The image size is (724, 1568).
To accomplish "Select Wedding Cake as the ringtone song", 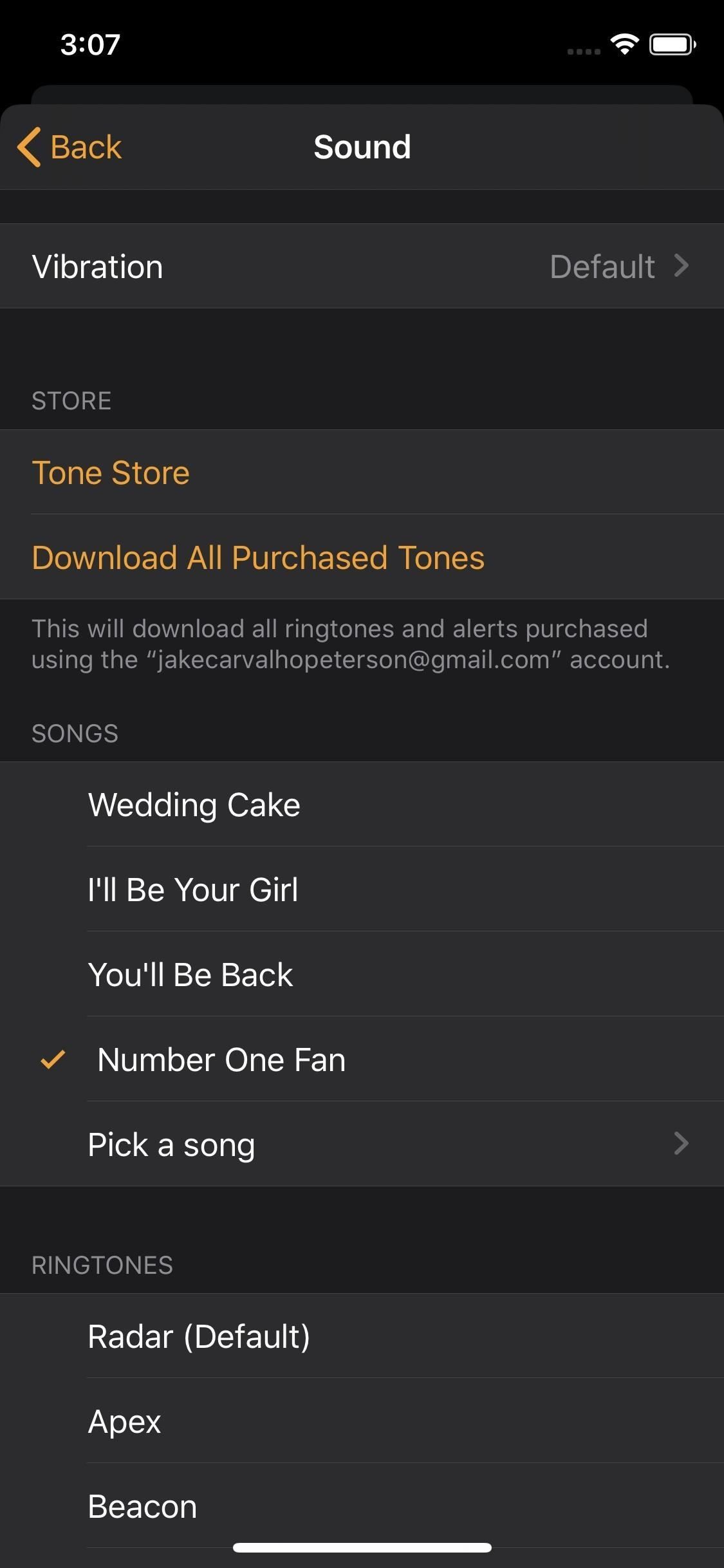I will point(194,804).
